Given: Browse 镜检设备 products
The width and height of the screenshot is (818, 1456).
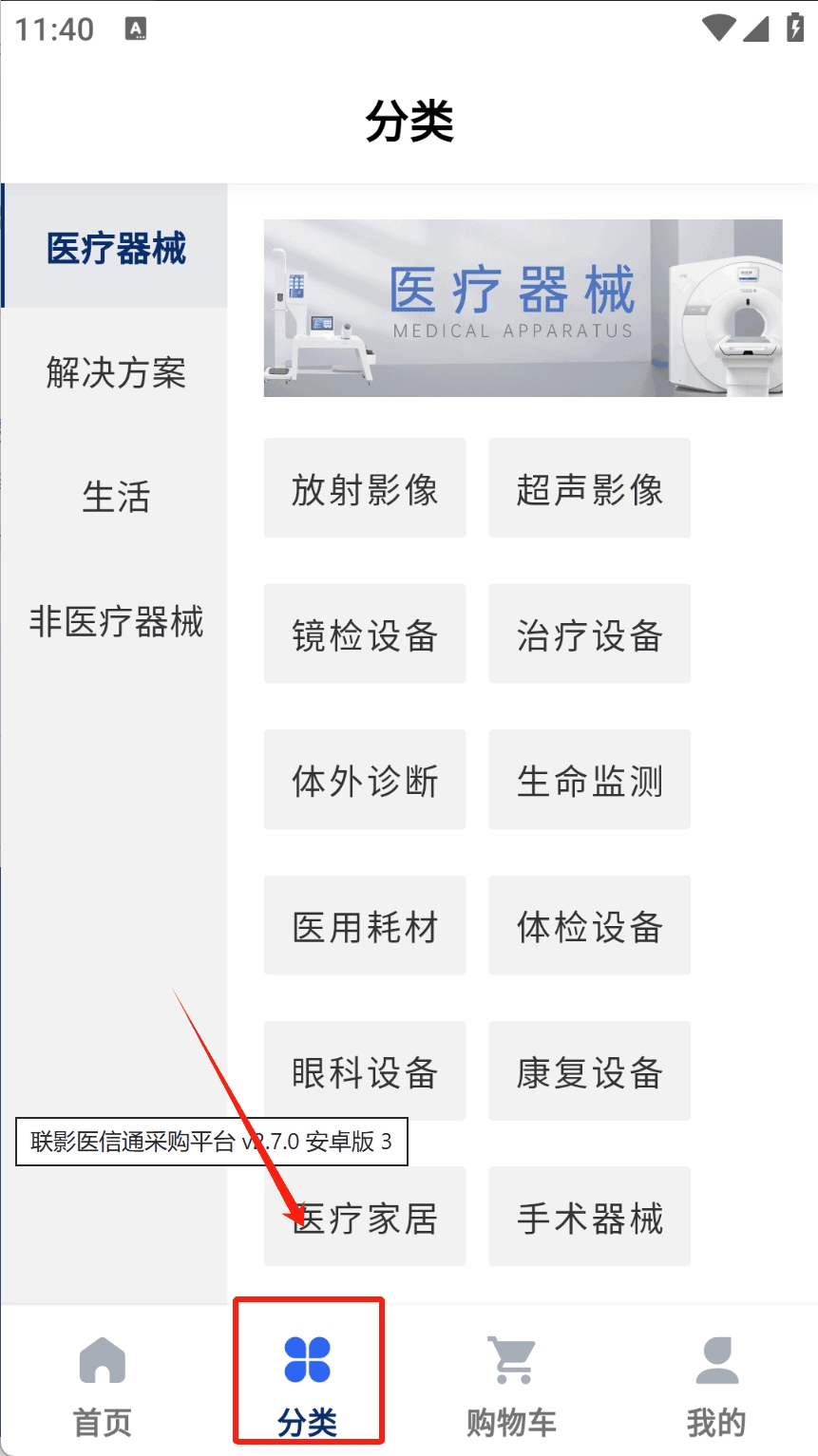Looking at the screenshot, I should tap(365, 634).
